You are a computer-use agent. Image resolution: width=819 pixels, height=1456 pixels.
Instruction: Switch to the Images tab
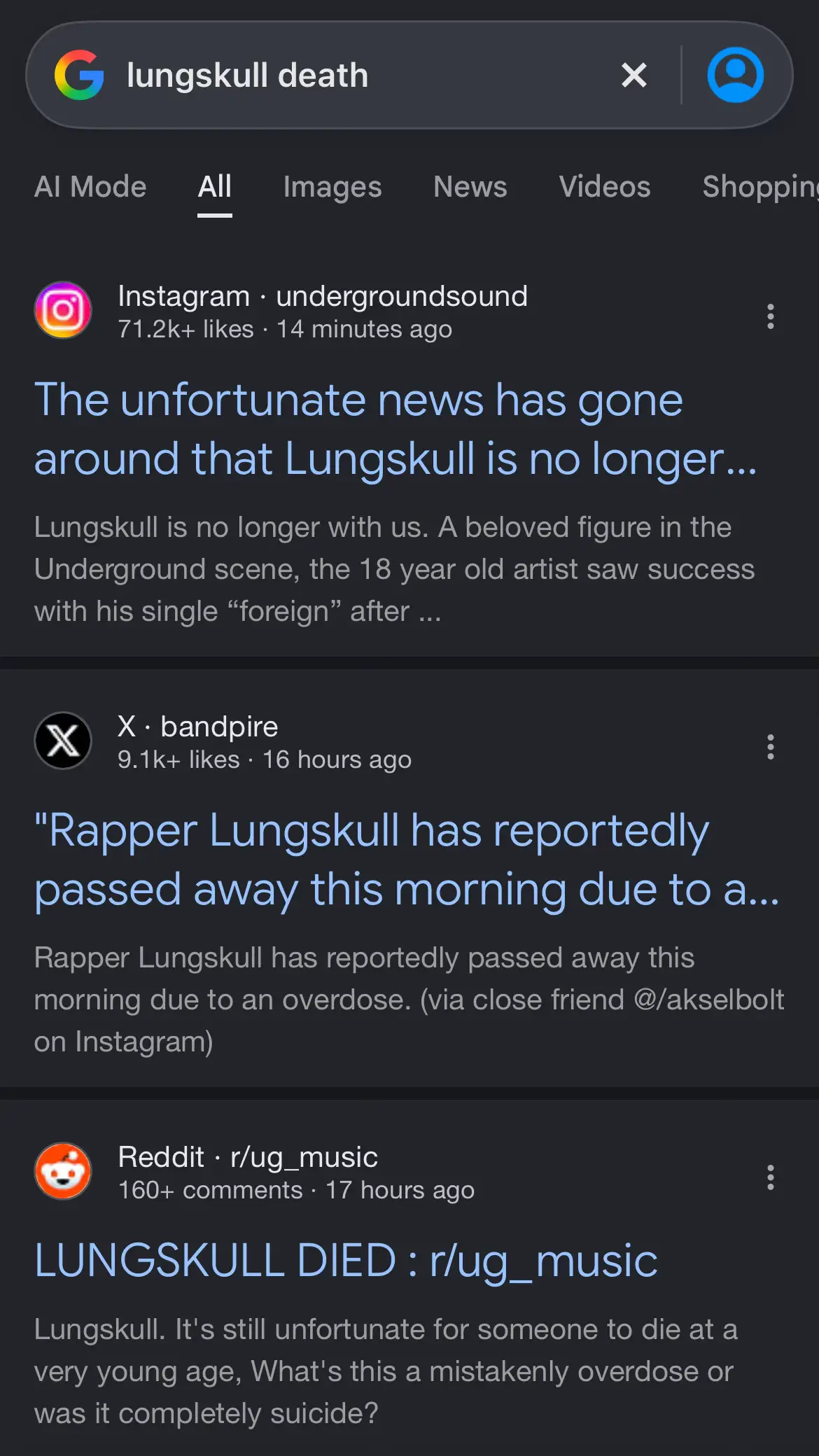coord(332,187)
